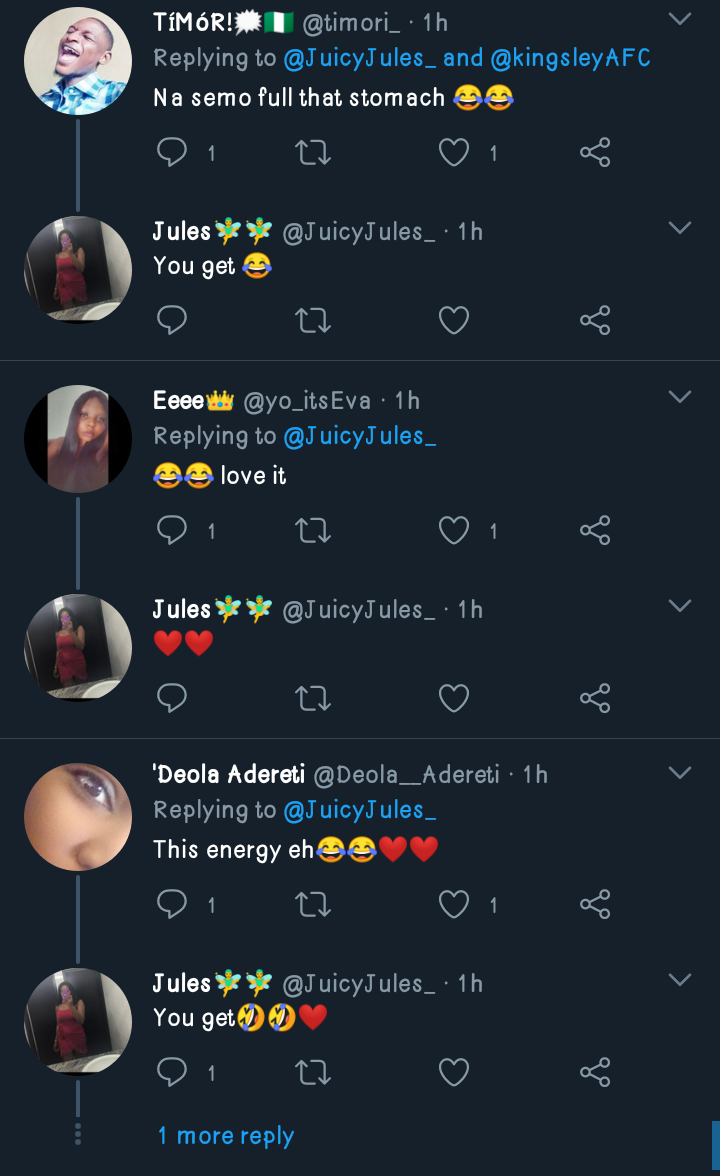The height and width of the screenshot is (1176, 720).
Task: Reply to 'Deola Adereti's 'This energy' tweet
Action: [x=172, y=905]
